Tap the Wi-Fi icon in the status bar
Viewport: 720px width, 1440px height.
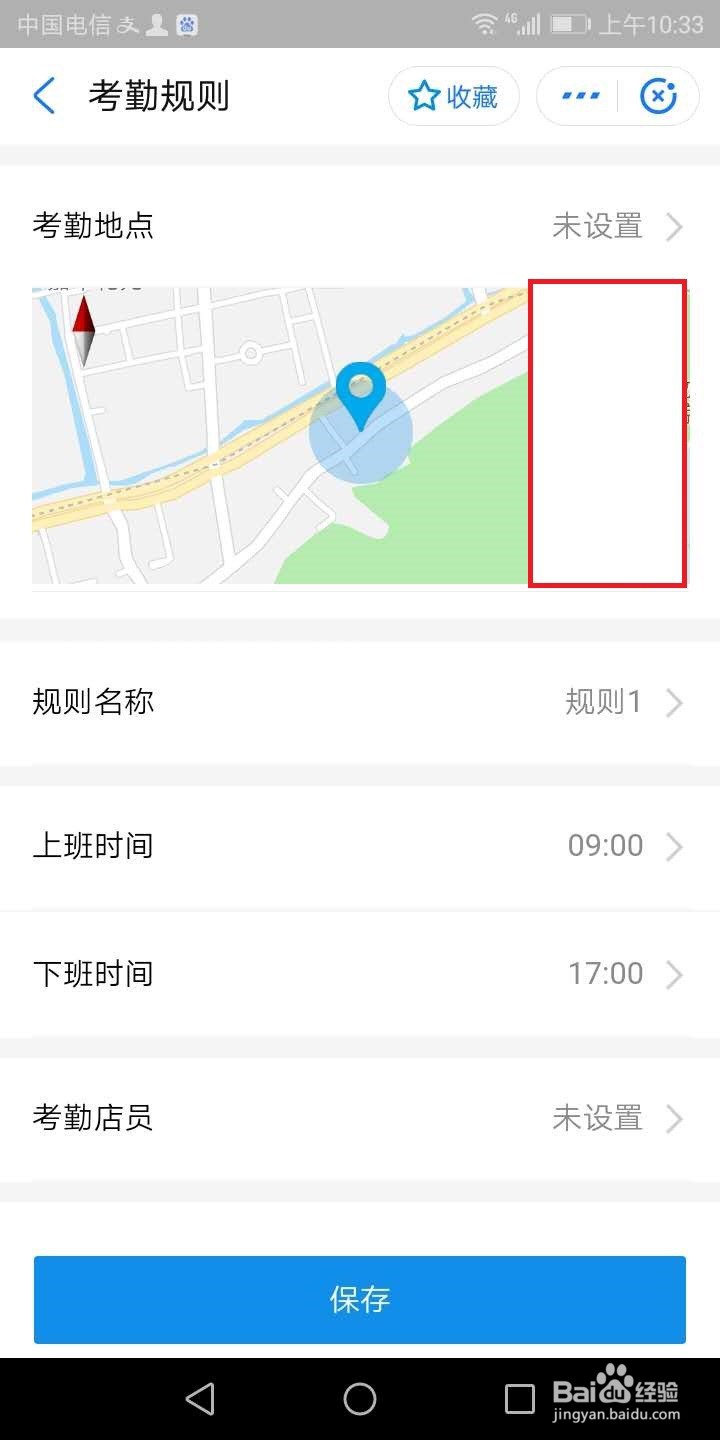(487, 24)
